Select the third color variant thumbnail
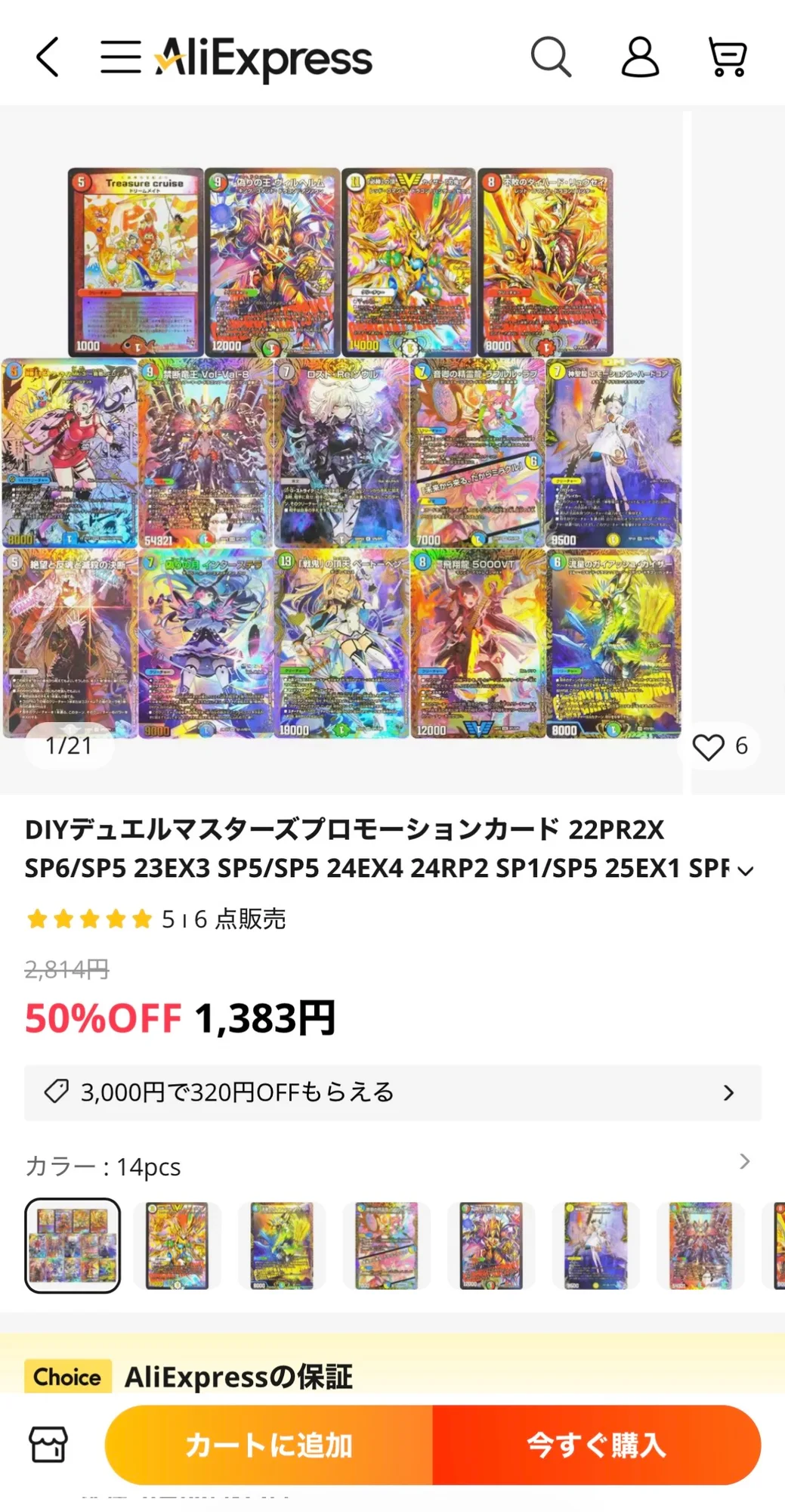Viewport: 785px width, 1512px height. pyautogui.click(x=282, y=1245)
